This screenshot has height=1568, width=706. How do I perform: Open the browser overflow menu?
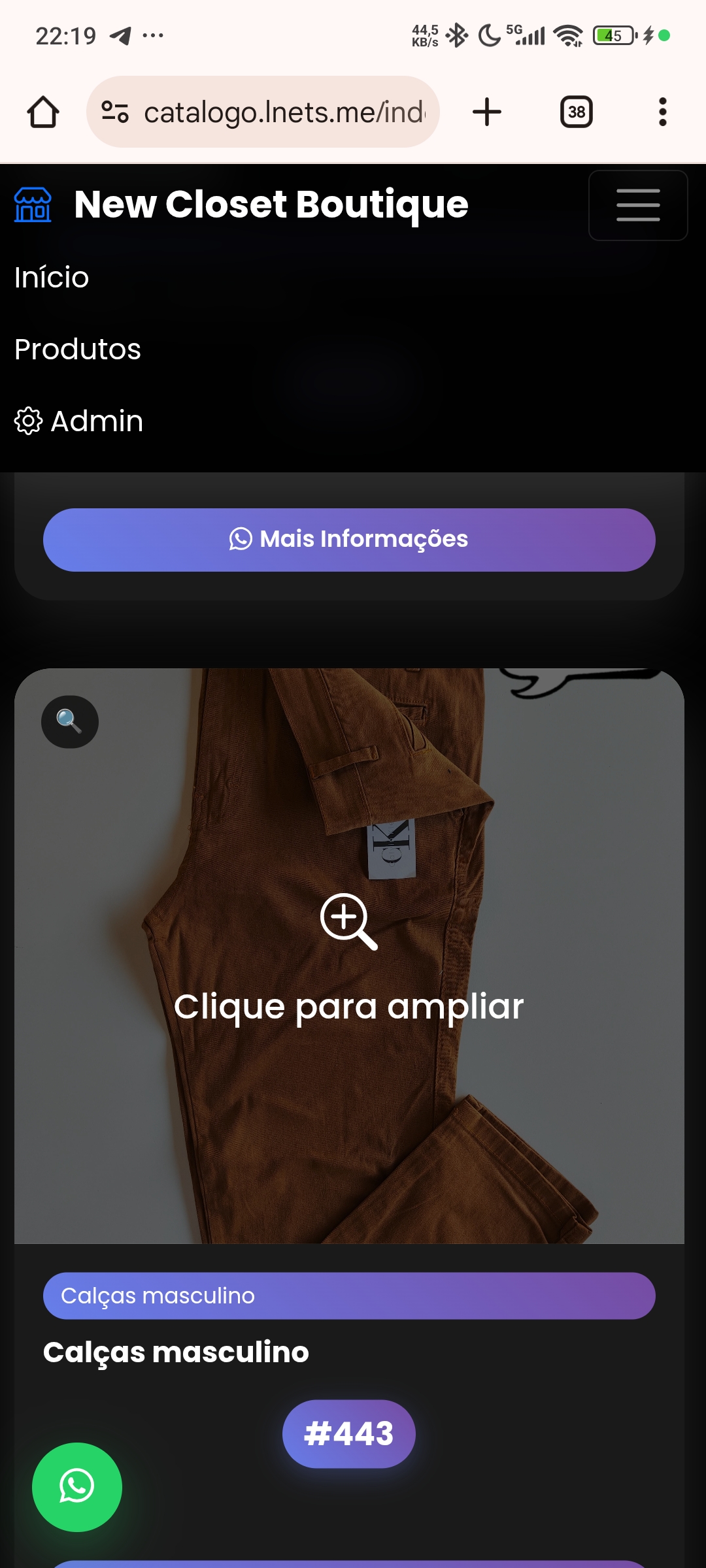pos(662,112)
